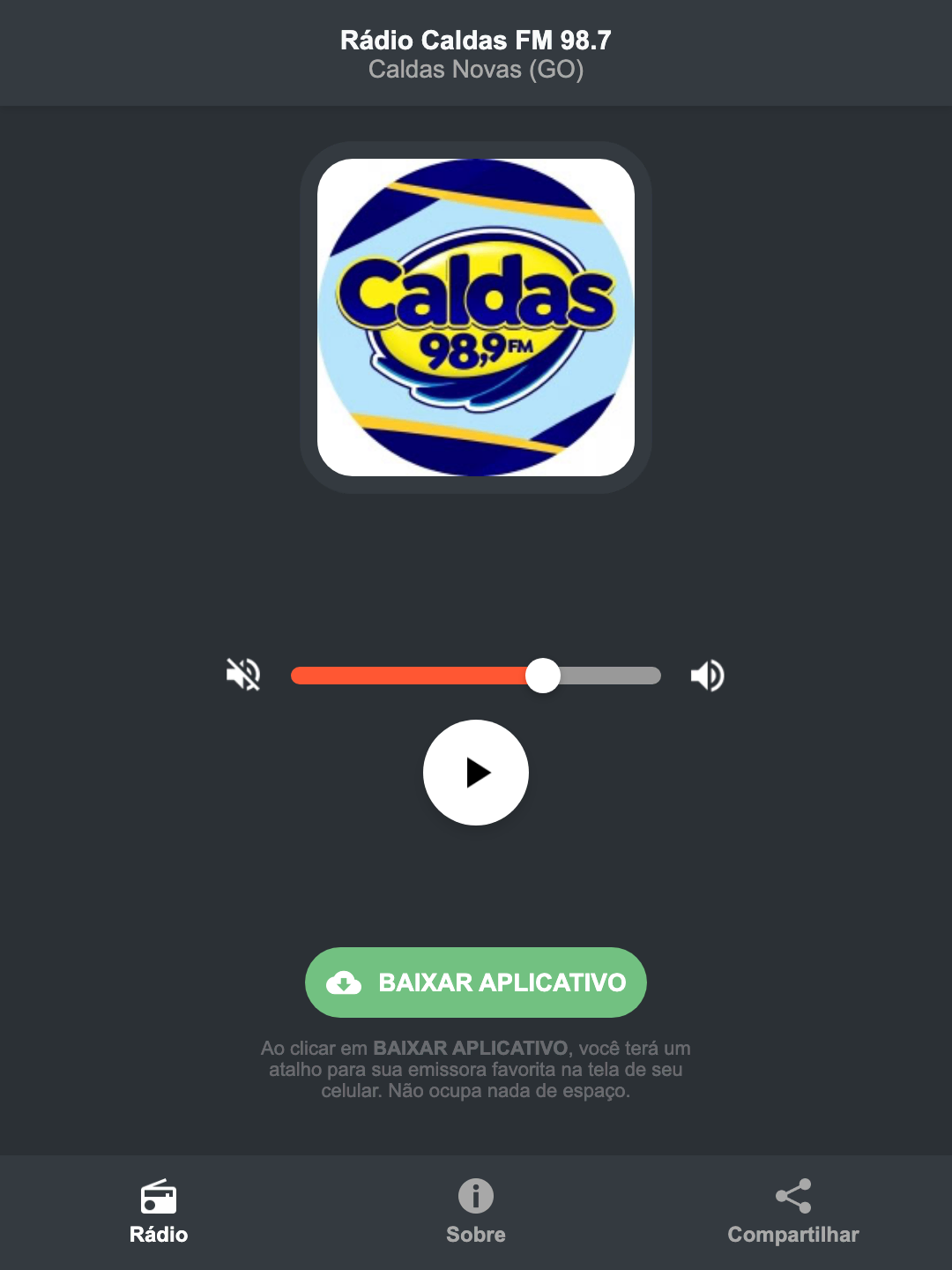Click the download cloud icon on green button

[x=346, y=982]
